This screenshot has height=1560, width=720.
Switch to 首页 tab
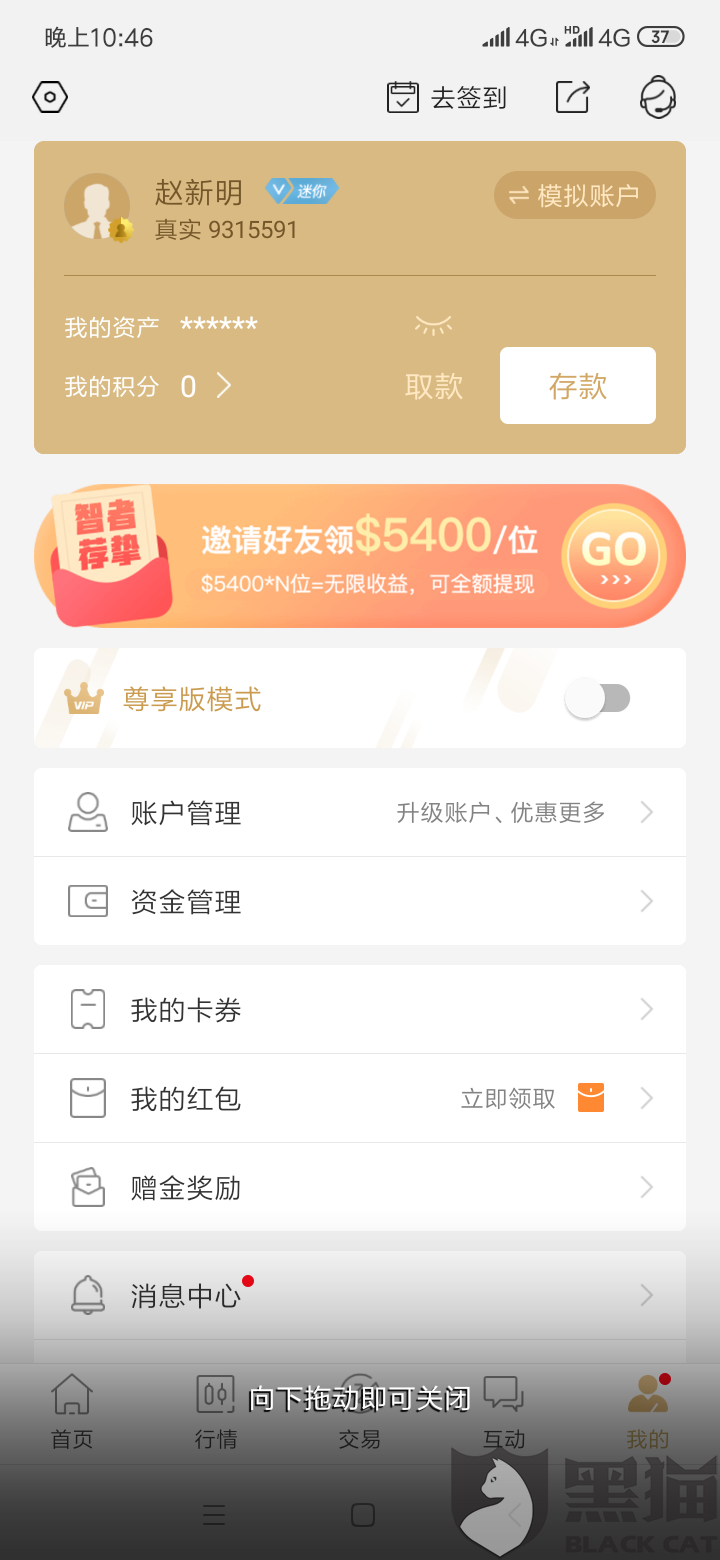click(72, 1412)
